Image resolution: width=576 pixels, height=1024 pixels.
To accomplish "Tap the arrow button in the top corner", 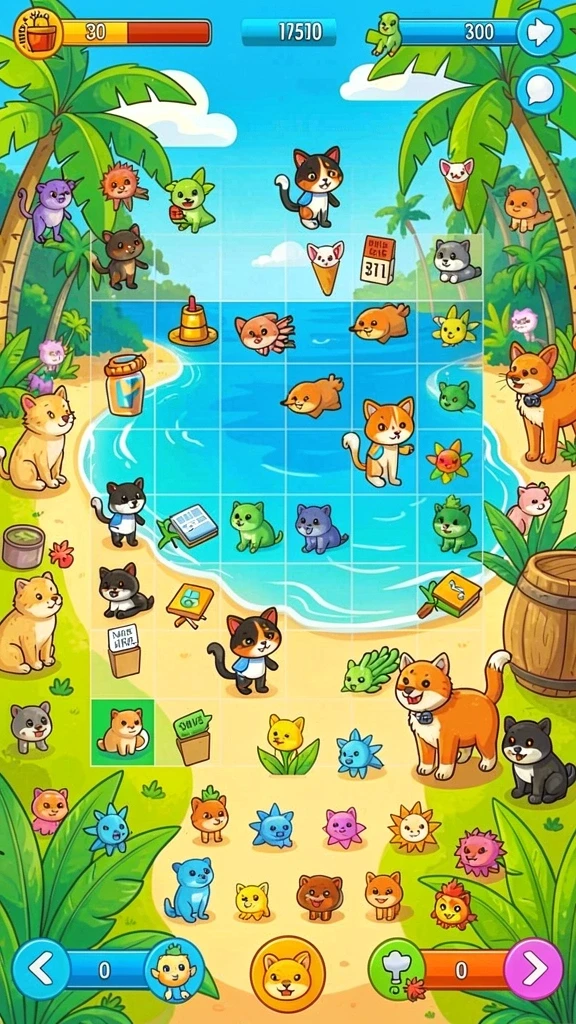I will 539,33.
